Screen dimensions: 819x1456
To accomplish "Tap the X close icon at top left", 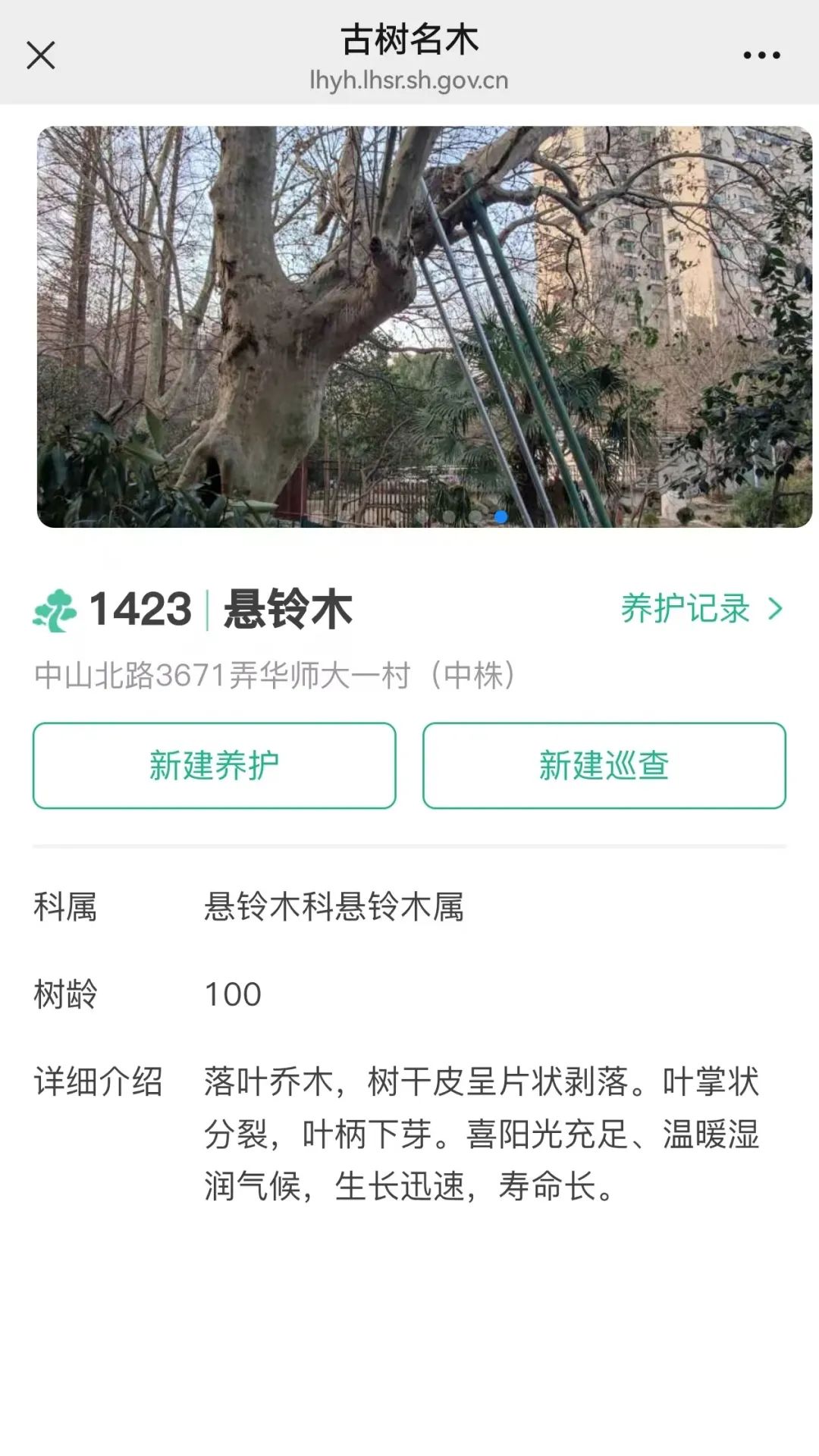I will [42, 53].
